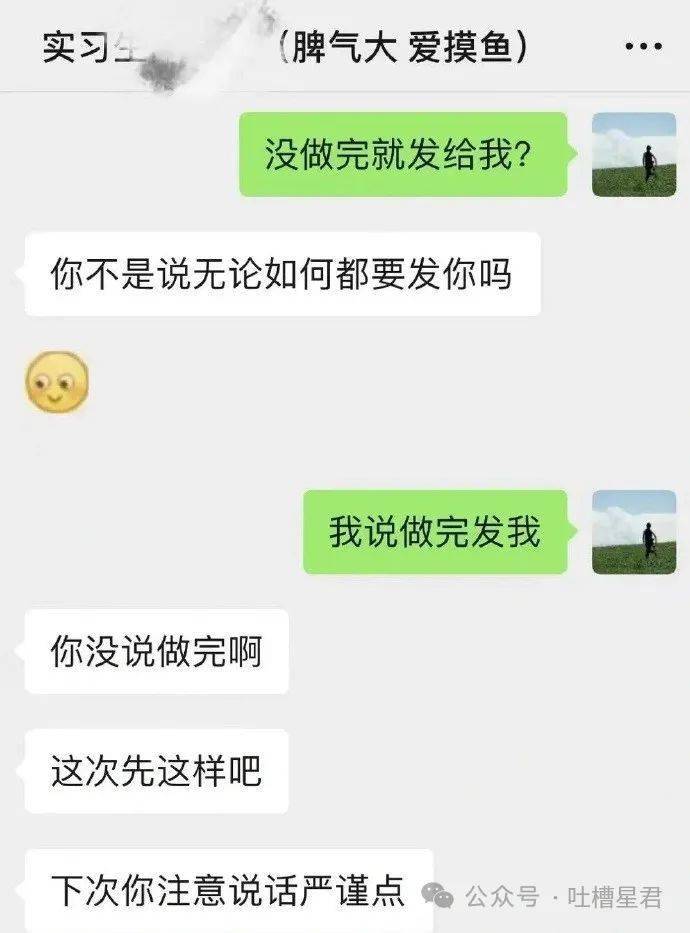Tap the avatar beside "没做完就发给我?"

633,154
